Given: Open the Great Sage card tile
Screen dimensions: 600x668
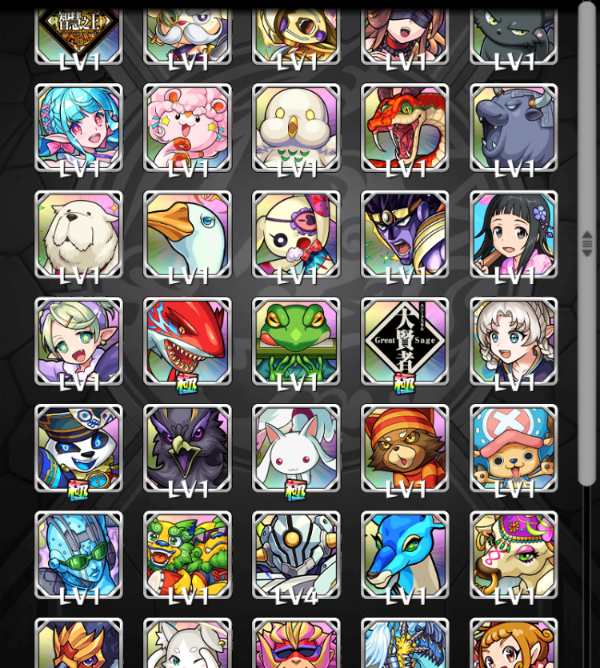Looking at the screenshot, I should pyautogui.click(x=405, y=341).
